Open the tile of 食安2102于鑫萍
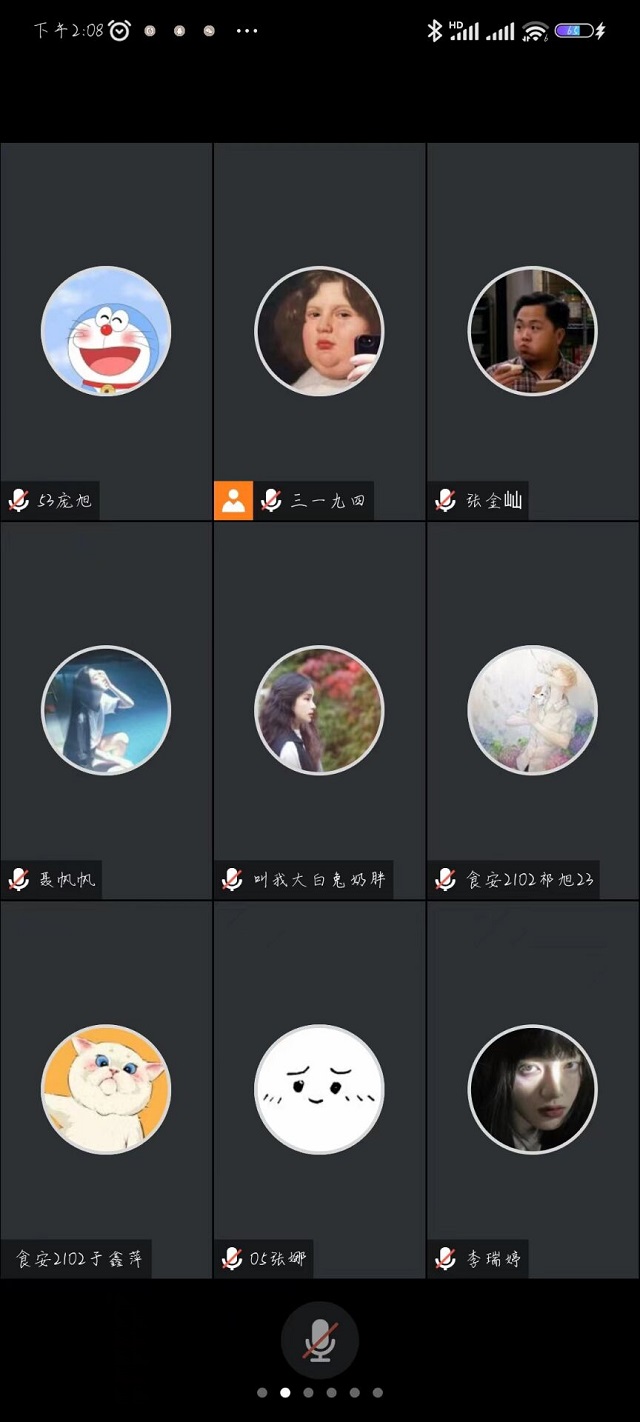Screen dimensions: 640x1422 pyautogui.click(x=106, y=1089)
